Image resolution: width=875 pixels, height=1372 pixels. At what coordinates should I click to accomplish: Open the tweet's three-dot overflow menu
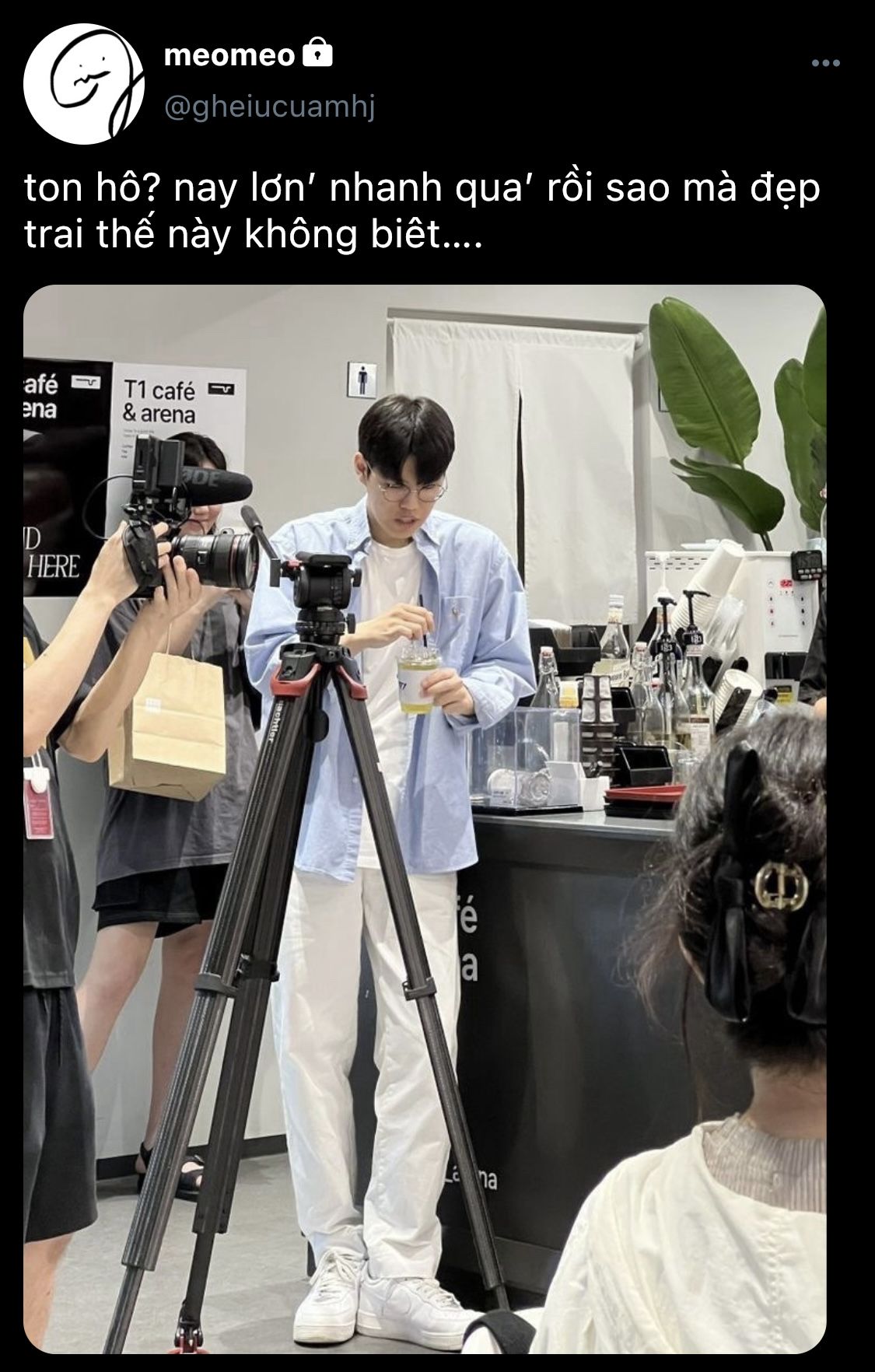tap(825, 63)
